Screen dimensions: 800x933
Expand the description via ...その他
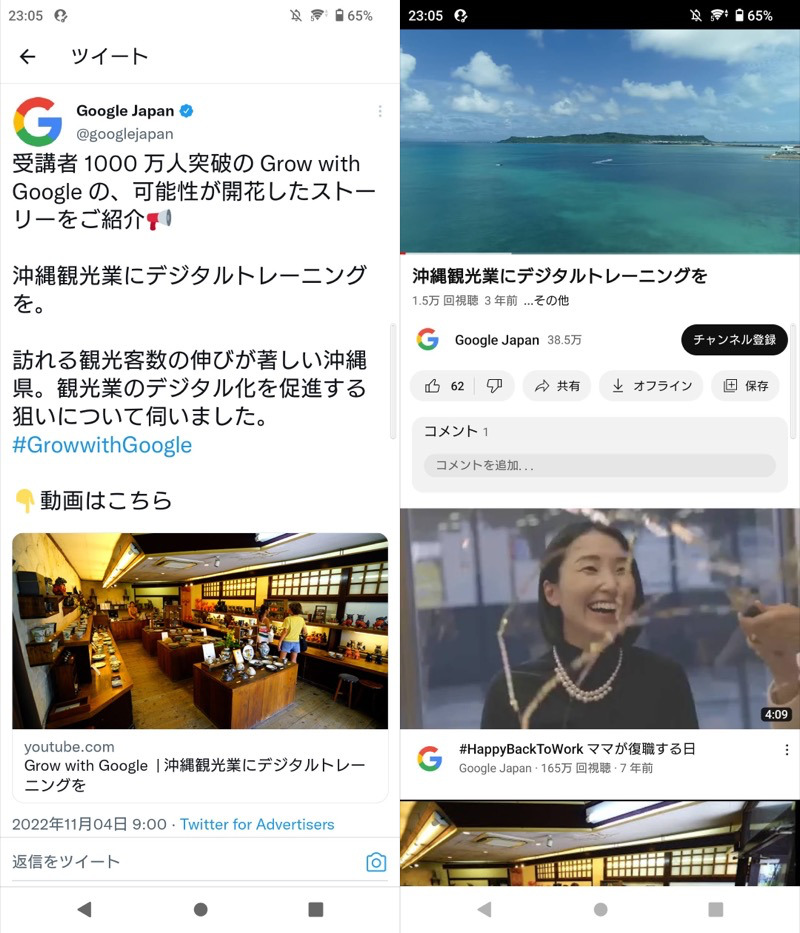pyautogui.click(x=547, y=300)
